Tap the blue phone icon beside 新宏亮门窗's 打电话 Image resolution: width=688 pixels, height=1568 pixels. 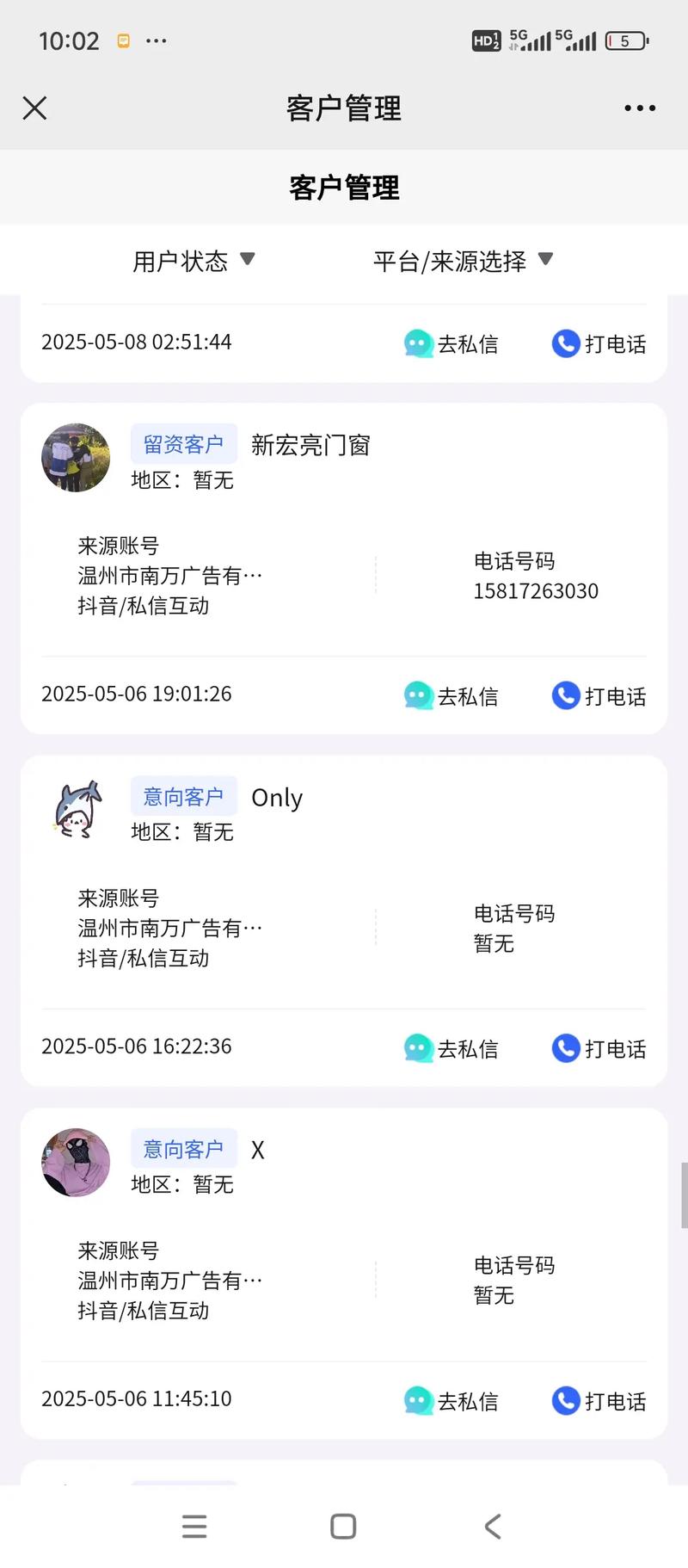click(x=565, y=695)
